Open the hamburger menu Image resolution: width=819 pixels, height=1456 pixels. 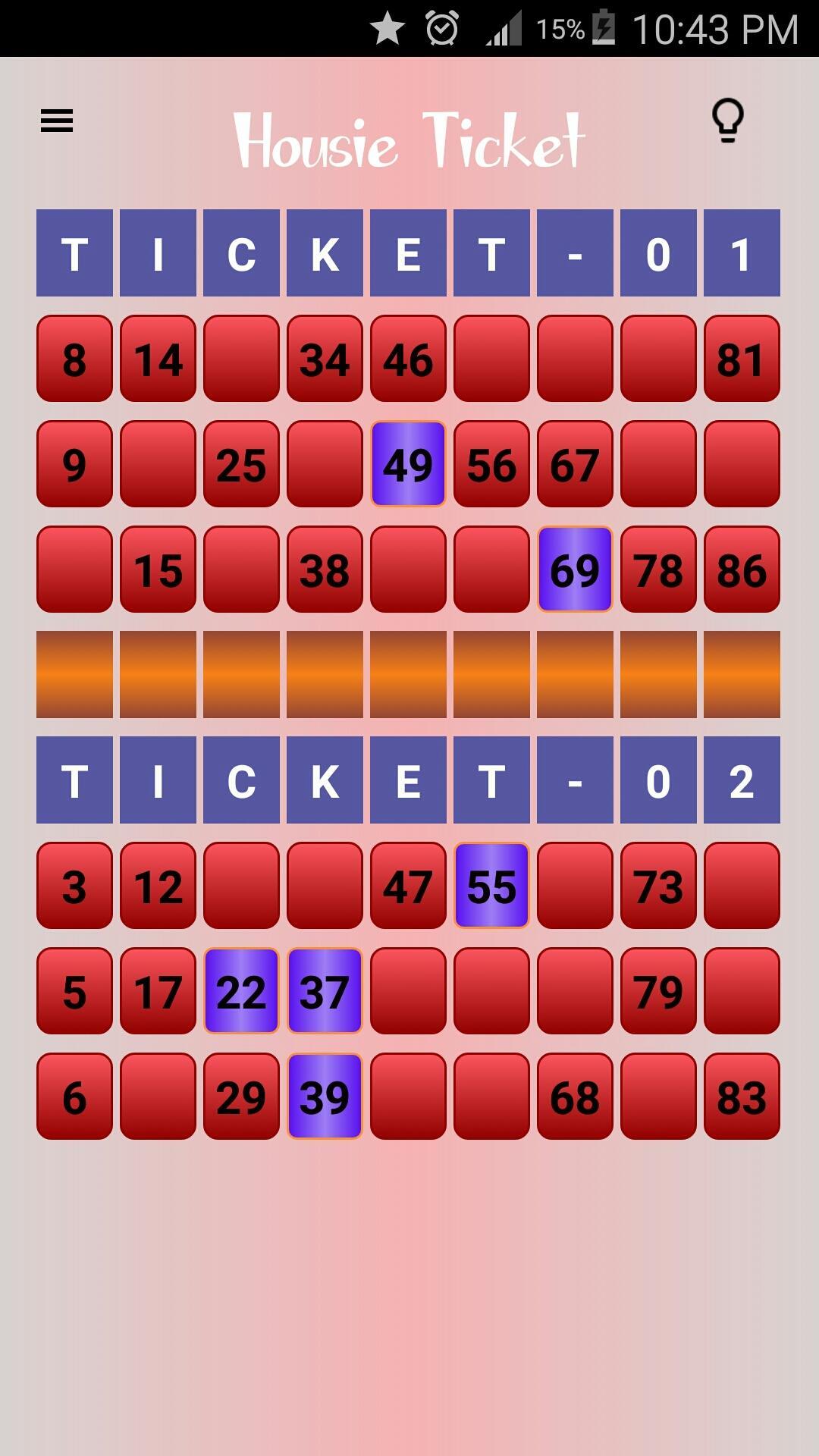coord(57,121)
